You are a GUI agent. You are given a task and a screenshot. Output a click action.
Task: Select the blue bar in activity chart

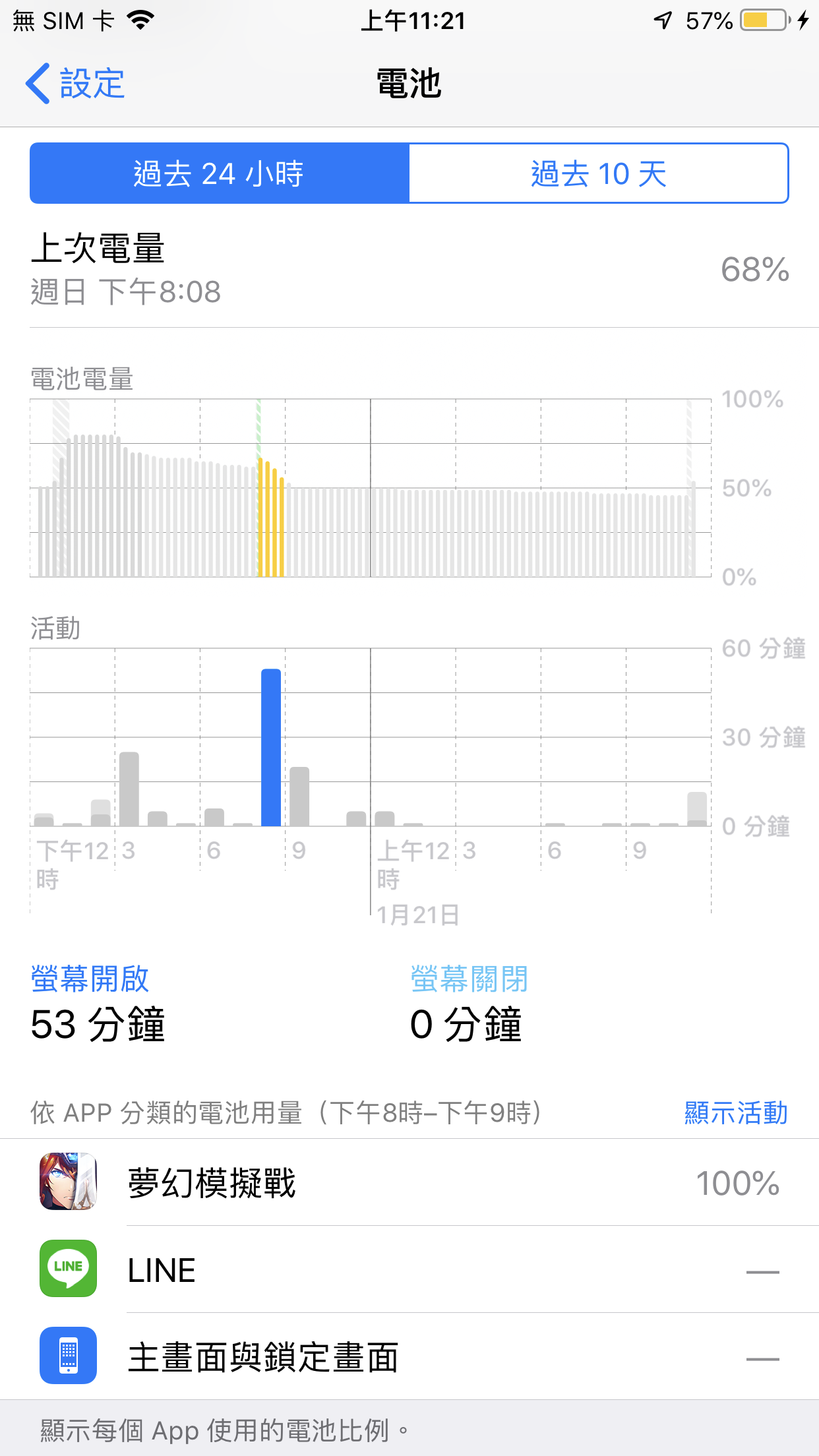tap(271, 747)
